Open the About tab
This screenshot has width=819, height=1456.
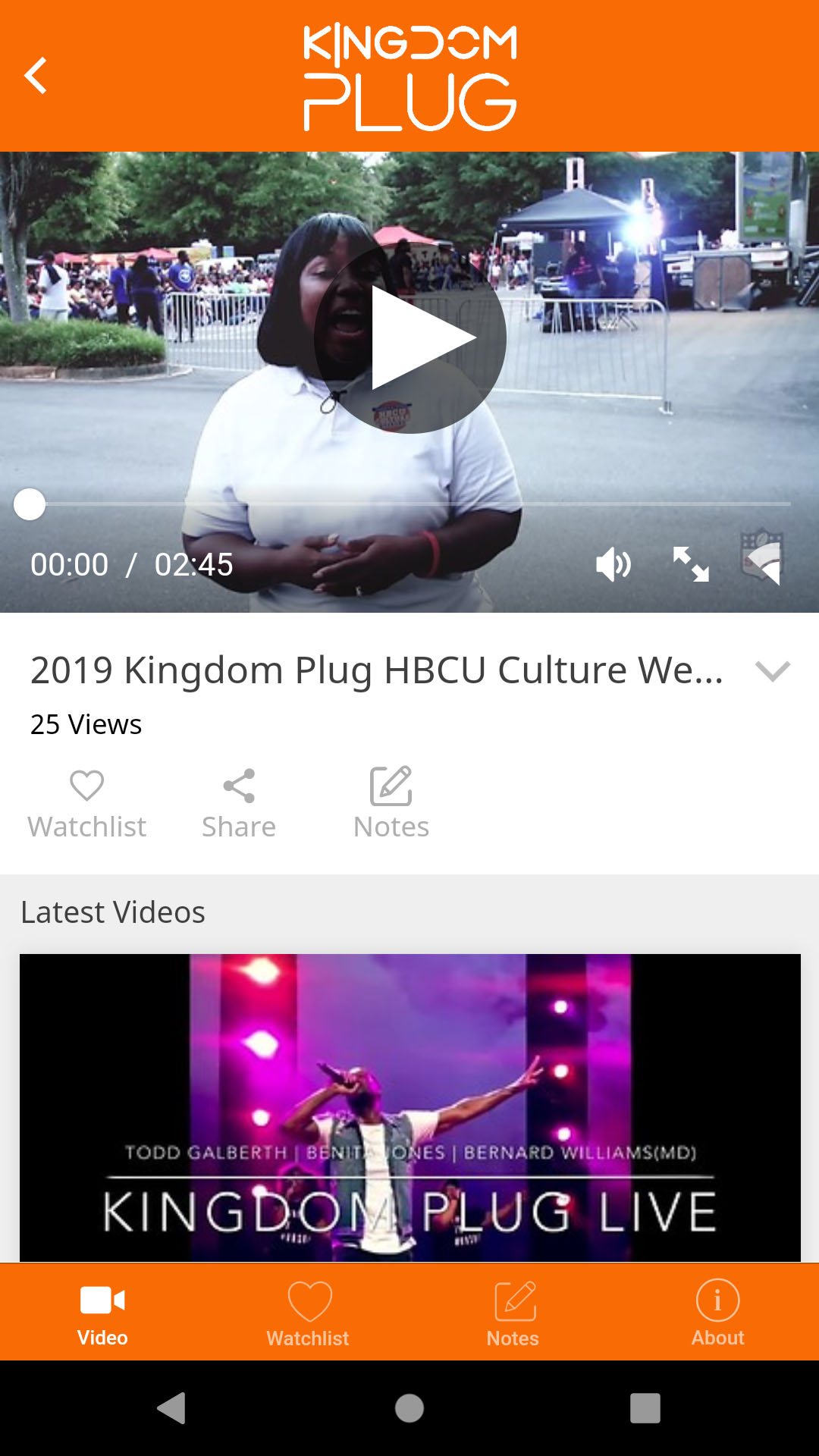click(718, 1313)
